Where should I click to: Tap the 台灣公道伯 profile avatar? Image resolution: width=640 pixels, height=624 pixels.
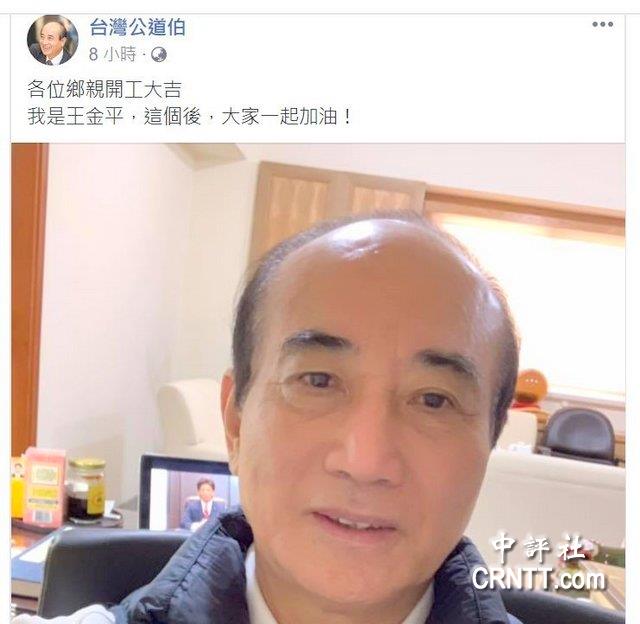point(52,40)
